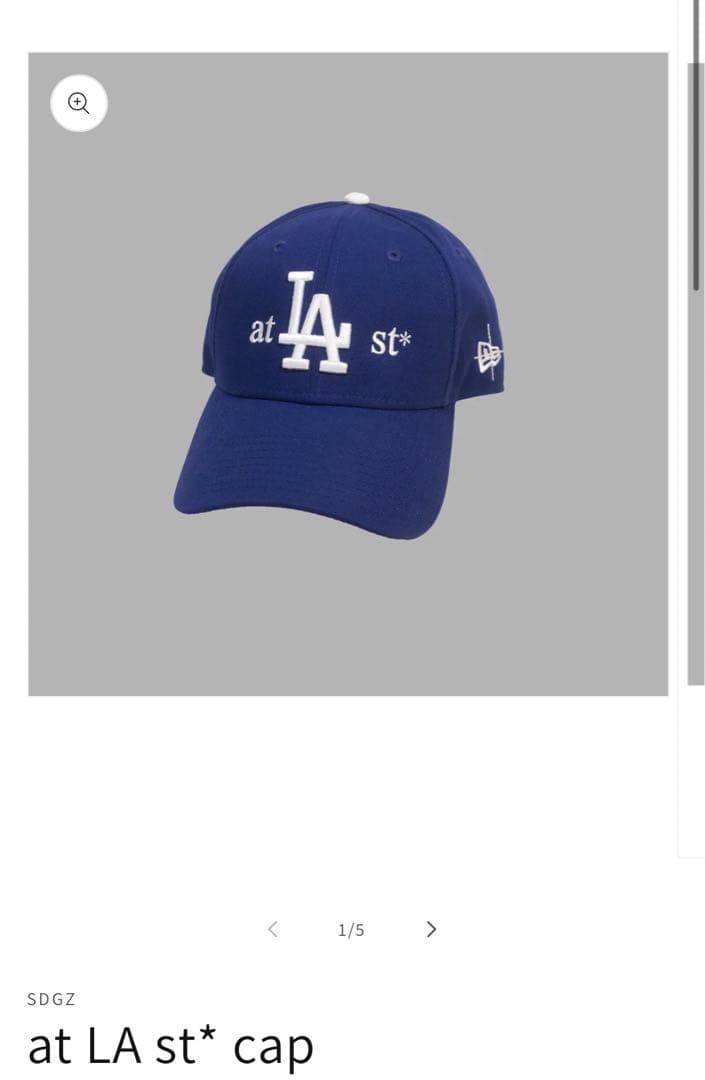Go to the next product image
The image size is (705, 1080).
click(431, 929)
